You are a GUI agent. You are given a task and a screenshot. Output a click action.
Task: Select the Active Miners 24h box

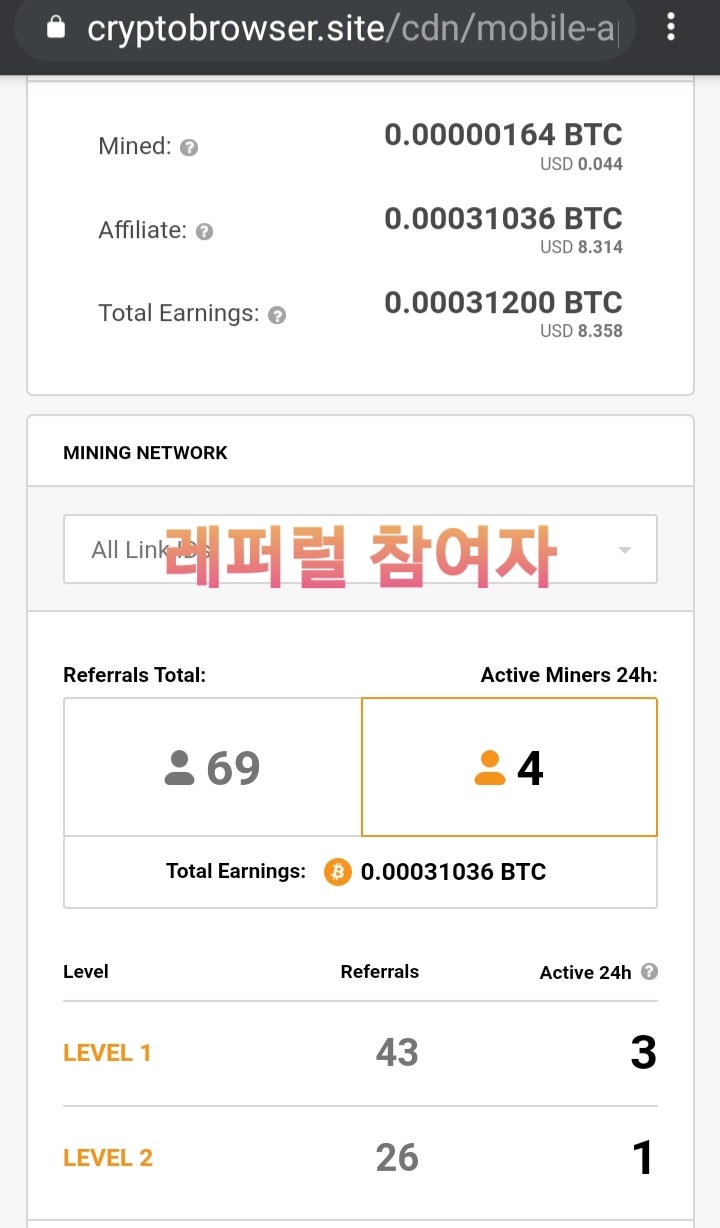tap(509, 767)
